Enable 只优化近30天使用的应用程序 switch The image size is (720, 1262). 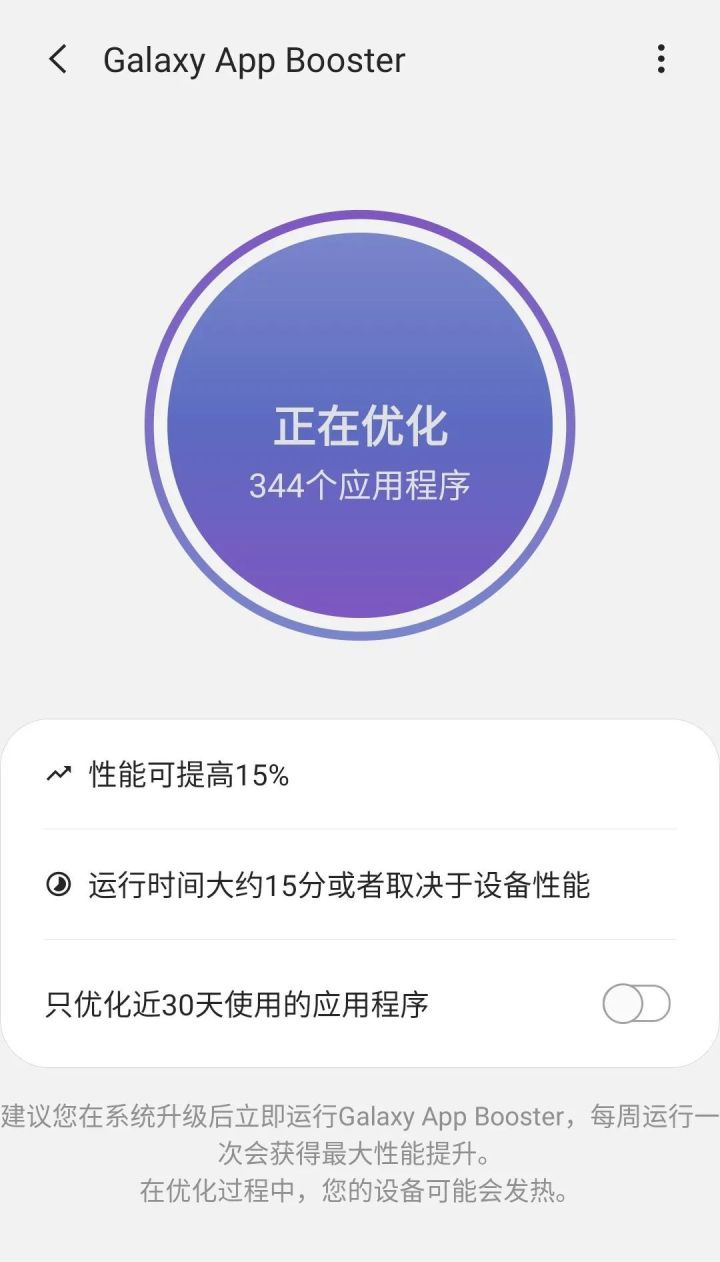(636, 1004)
